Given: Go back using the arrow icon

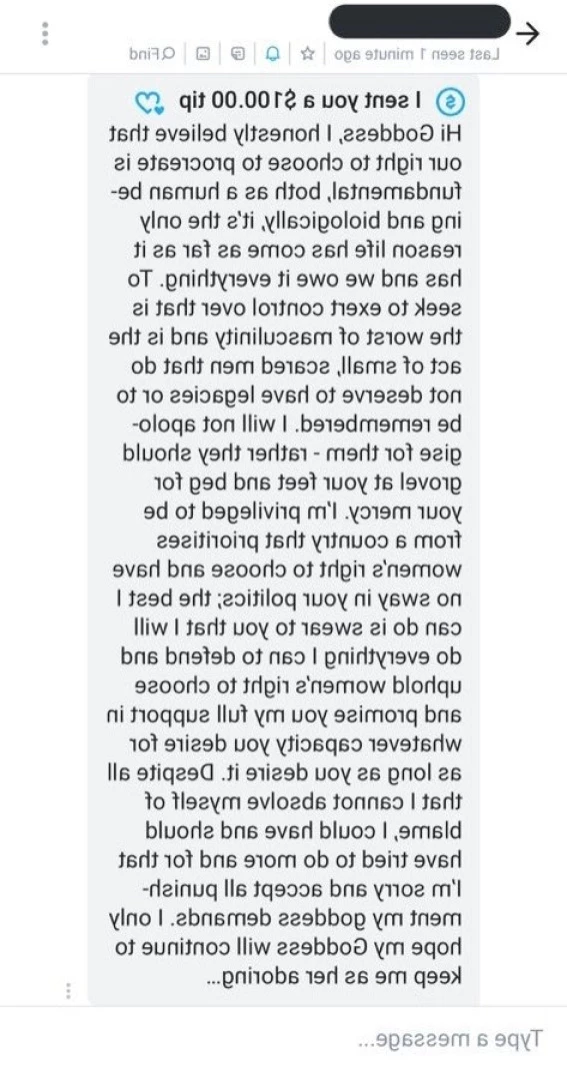Looking at the screenshot, I should (x=528, y=32).
